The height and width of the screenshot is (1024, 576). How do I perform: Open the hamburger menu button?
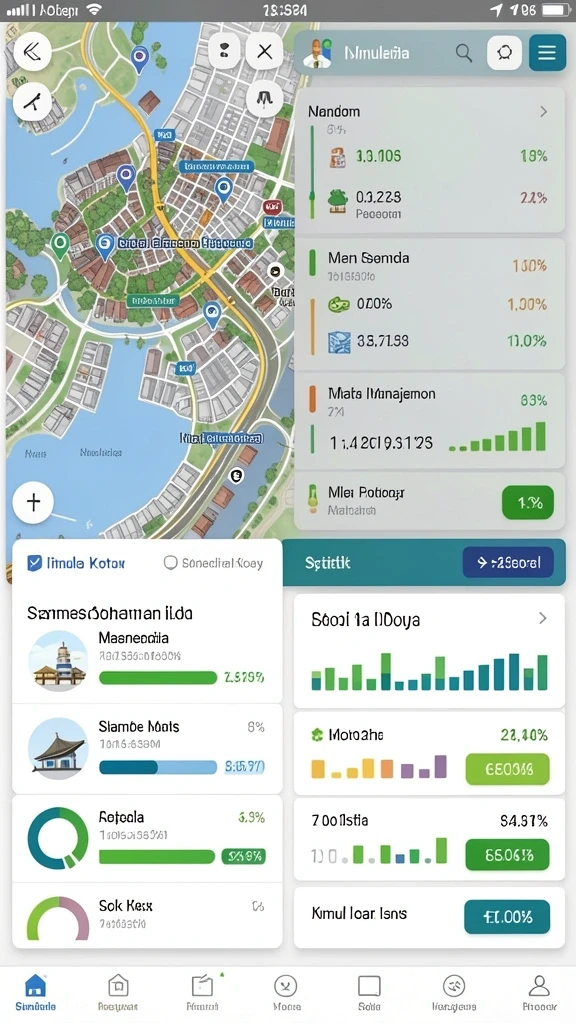tap(547, 52)
